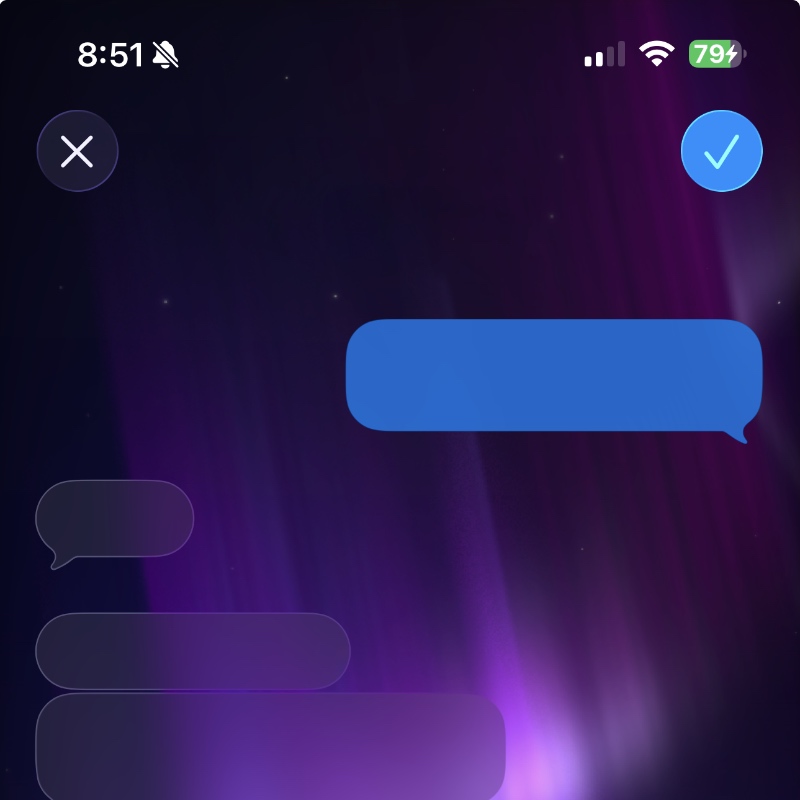Dismiss the background preview with the X
Viewport: 800px width, 800px height.
click(x=77, y=151)
